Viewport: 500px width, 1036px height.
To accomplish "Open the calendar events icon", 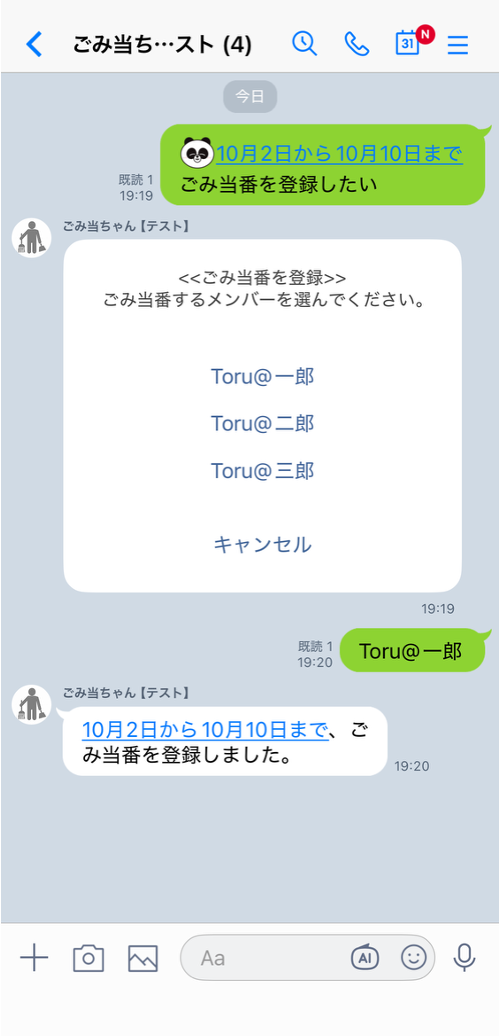I will coord(408,42).
